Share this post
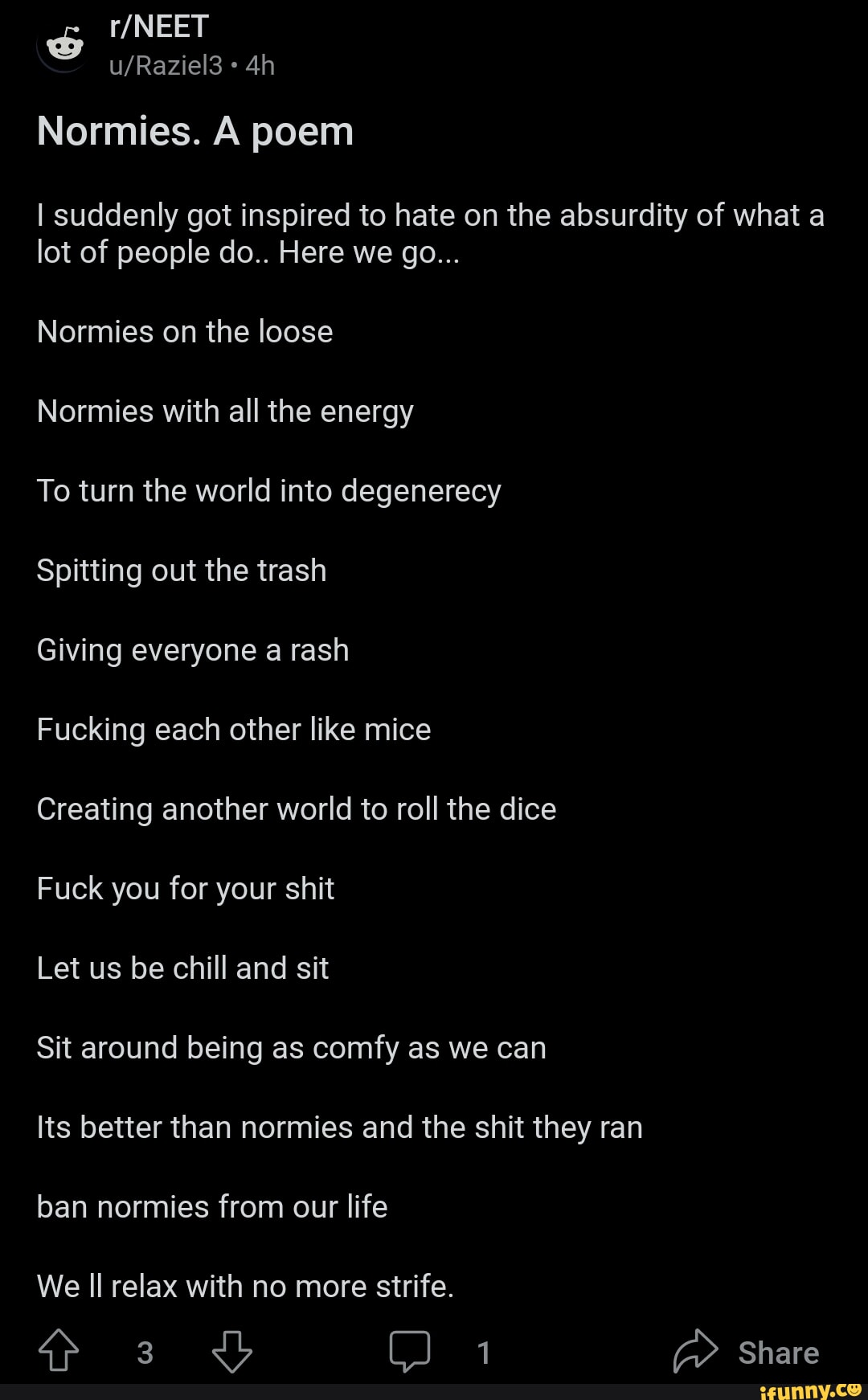The image size is (868, 1400). tap(747, 1352)
